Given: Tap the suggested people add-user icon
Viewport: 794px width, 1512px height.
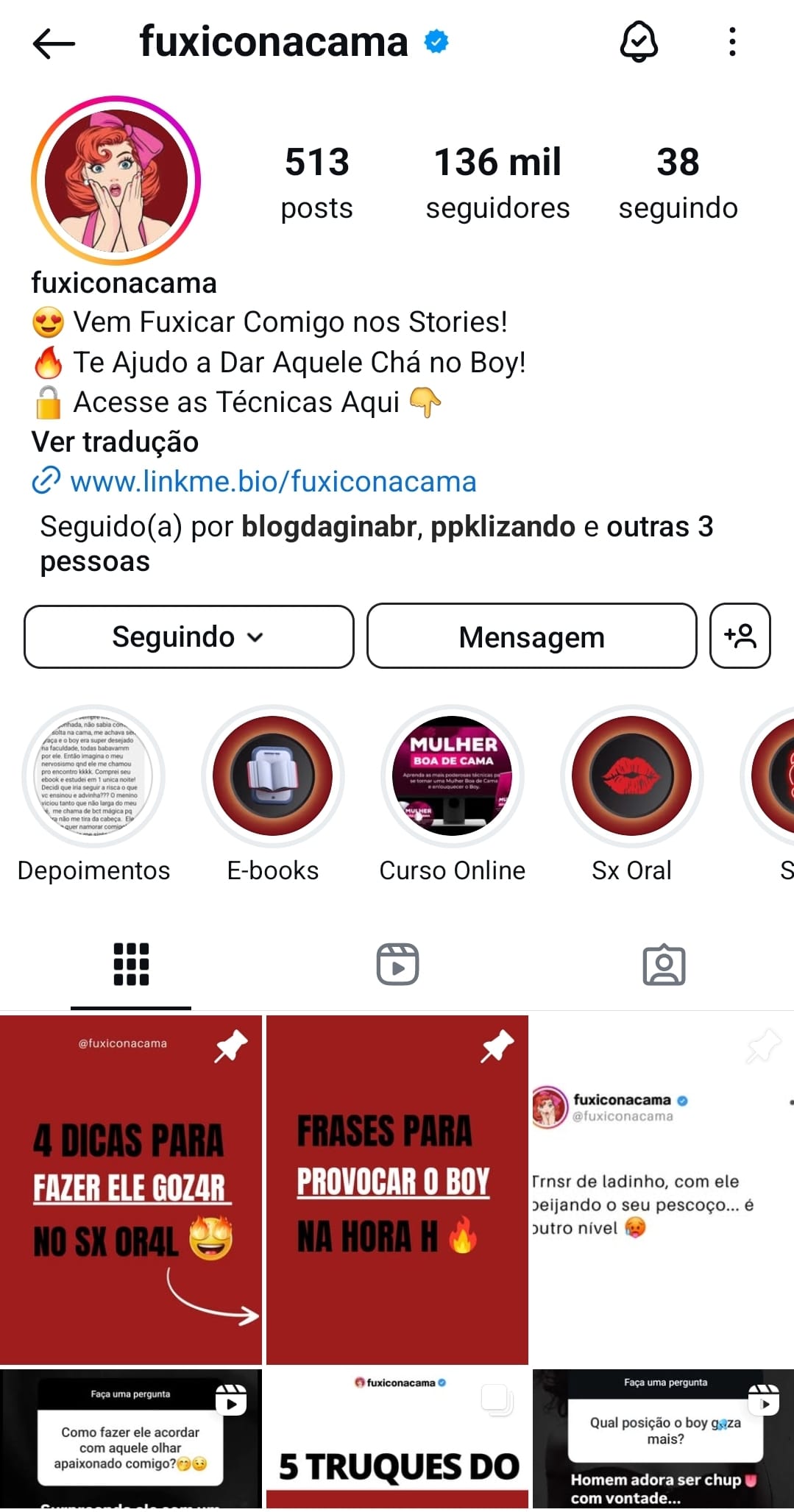Looking at the screenshot, I should coord(740,636).
